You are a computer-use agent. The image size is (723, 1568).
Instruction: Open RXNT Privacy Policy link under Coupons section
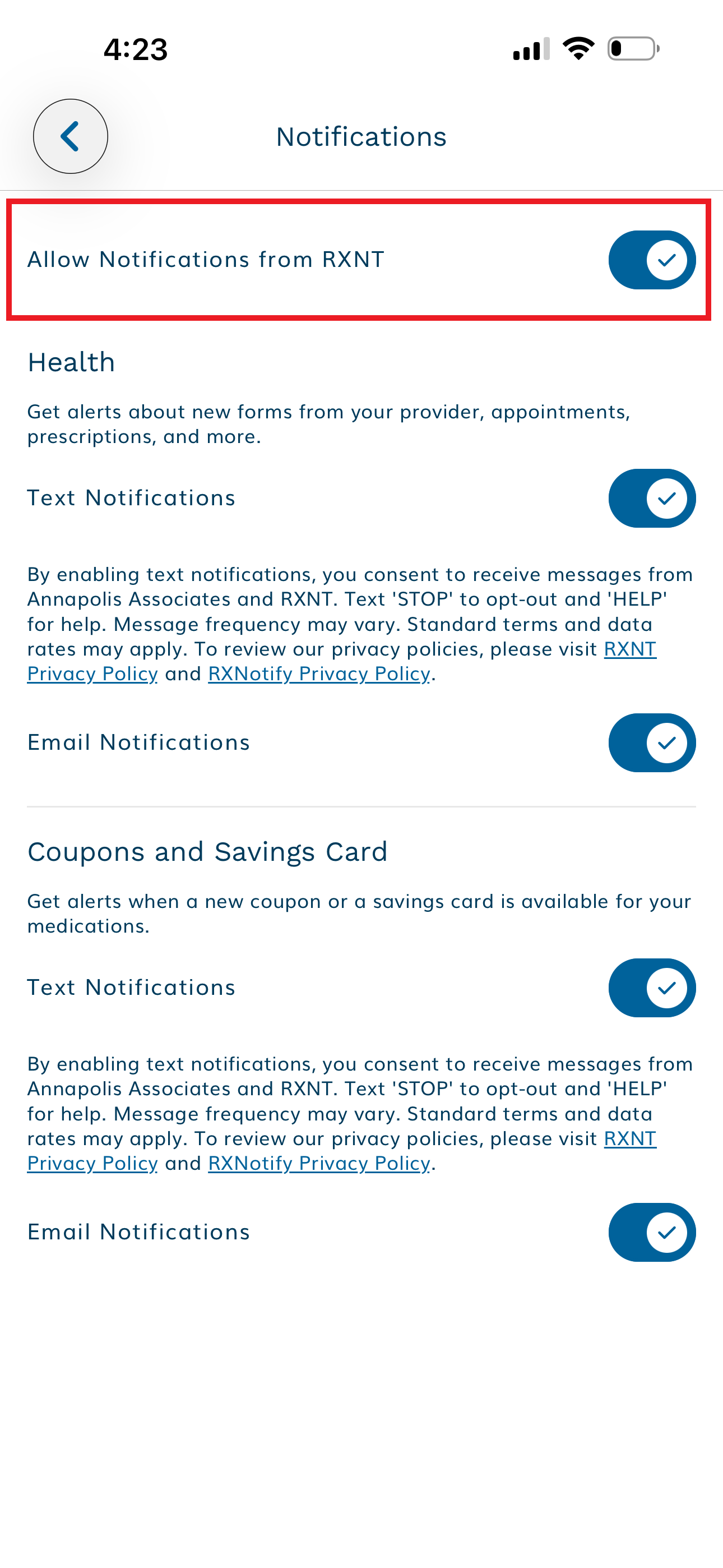coord(629,1139)
